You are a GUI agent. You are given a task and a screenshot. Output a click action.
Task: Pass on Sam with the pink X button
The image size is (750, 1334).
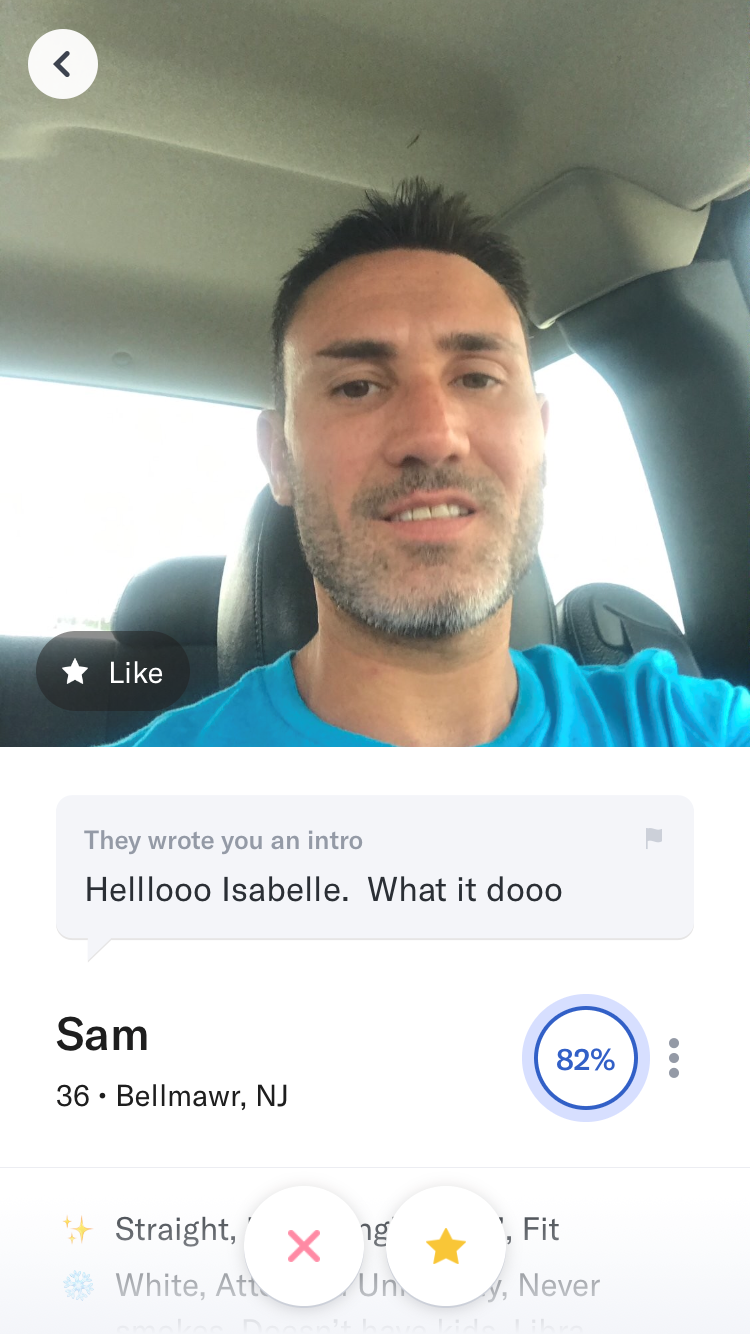point(304,1246)
